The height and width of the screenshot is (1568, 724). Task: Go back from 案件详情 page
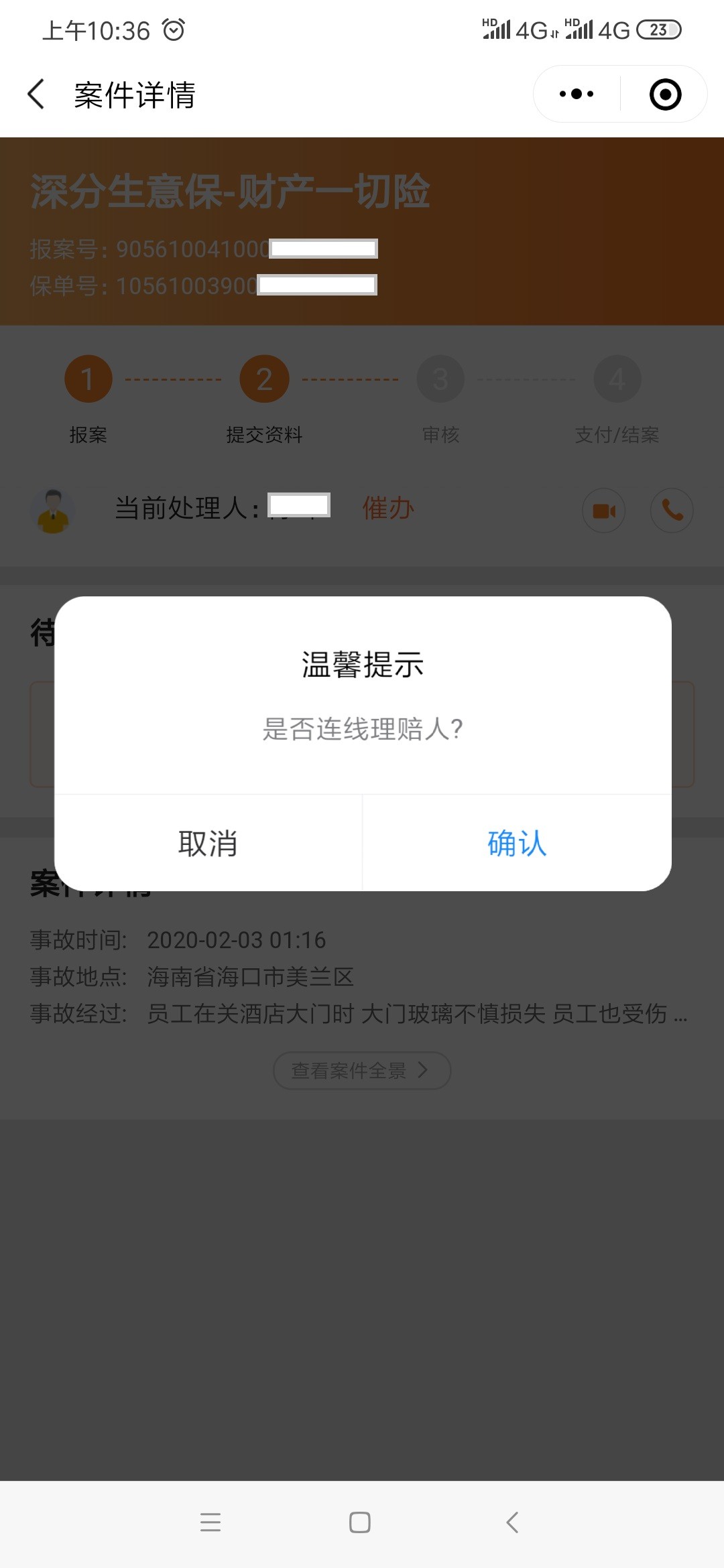pyautogui.click(x=36, y=94)
